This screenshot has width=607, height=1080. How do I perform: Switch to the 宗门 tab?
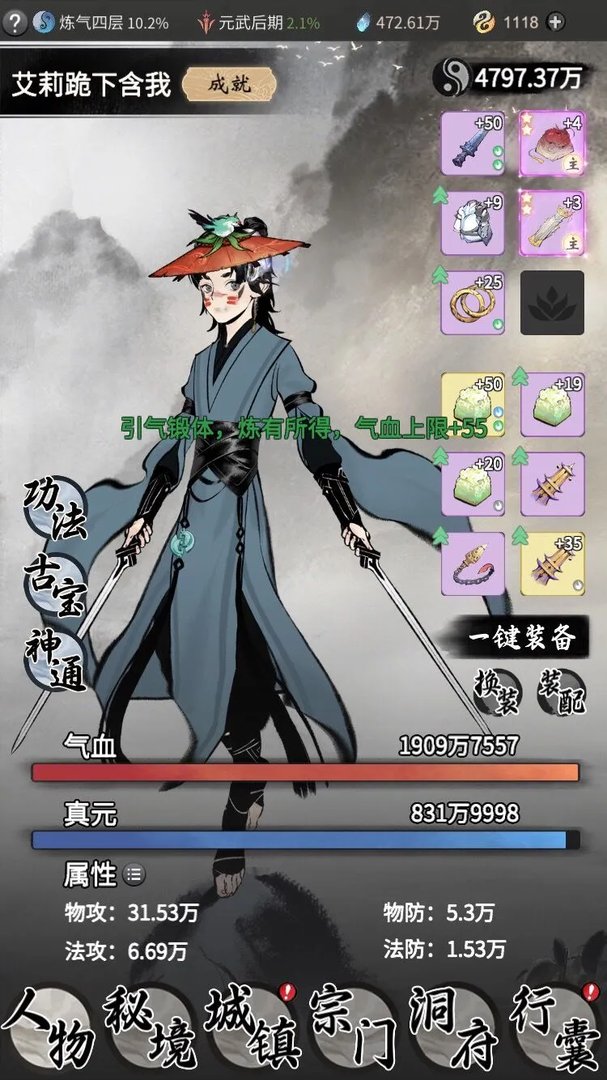pos(351,1025)
